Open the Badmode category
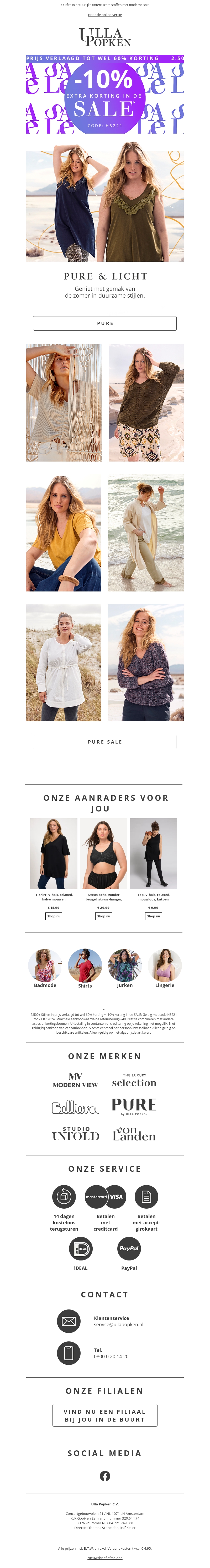Viewport: 210px width, 1568px height. [x=45, y=968]
